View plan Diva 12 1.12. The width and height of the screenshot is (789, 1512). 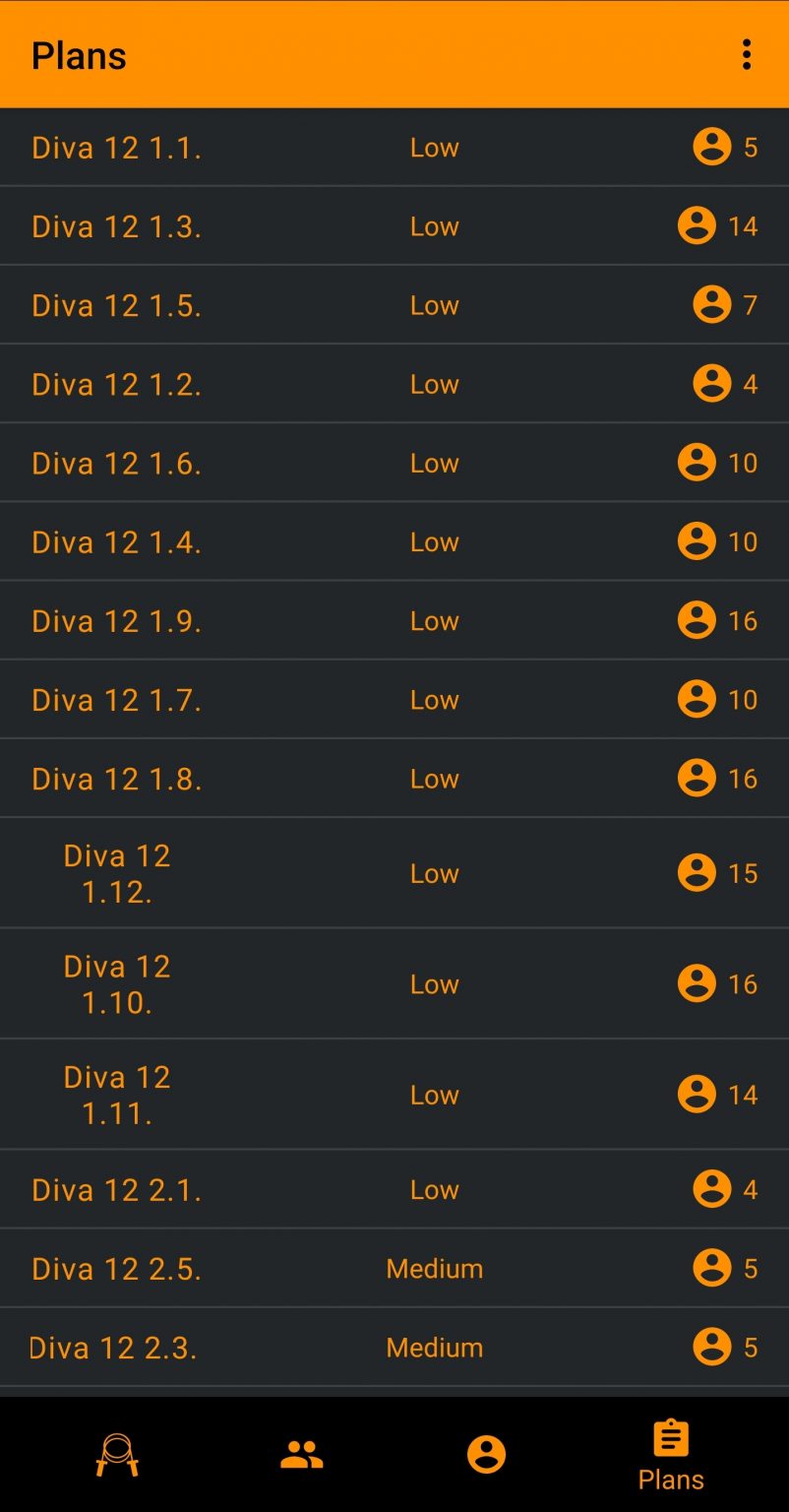394,873
